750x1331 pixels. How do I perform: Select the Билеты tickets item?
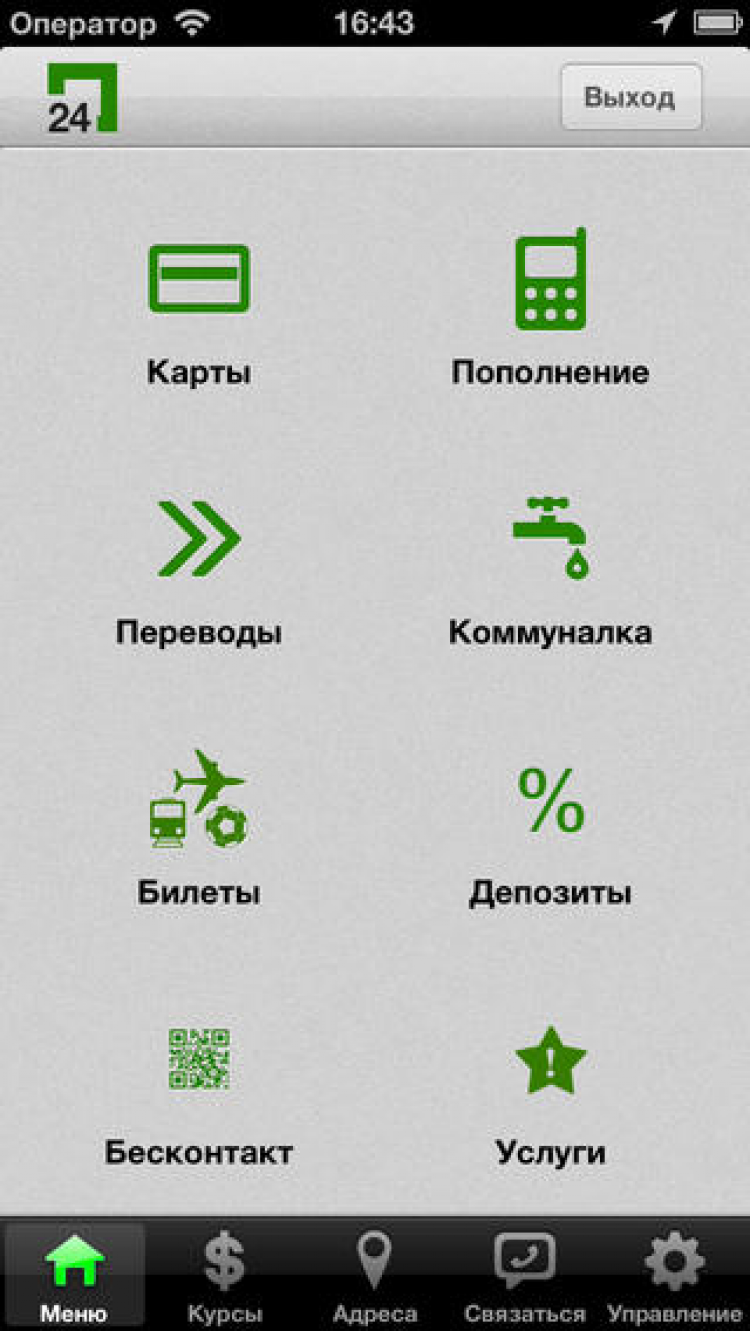(199, 830)
